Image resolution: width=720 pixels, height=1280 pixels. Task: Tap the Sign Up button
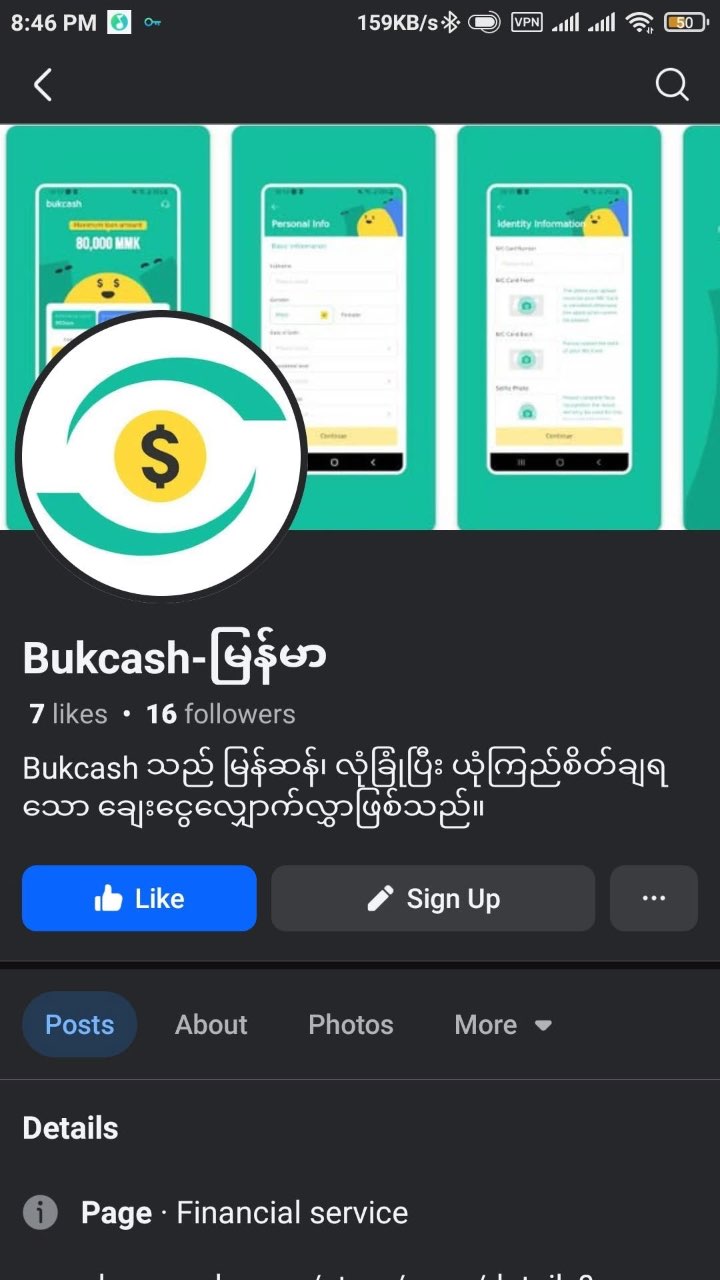(x=433, y=898)
